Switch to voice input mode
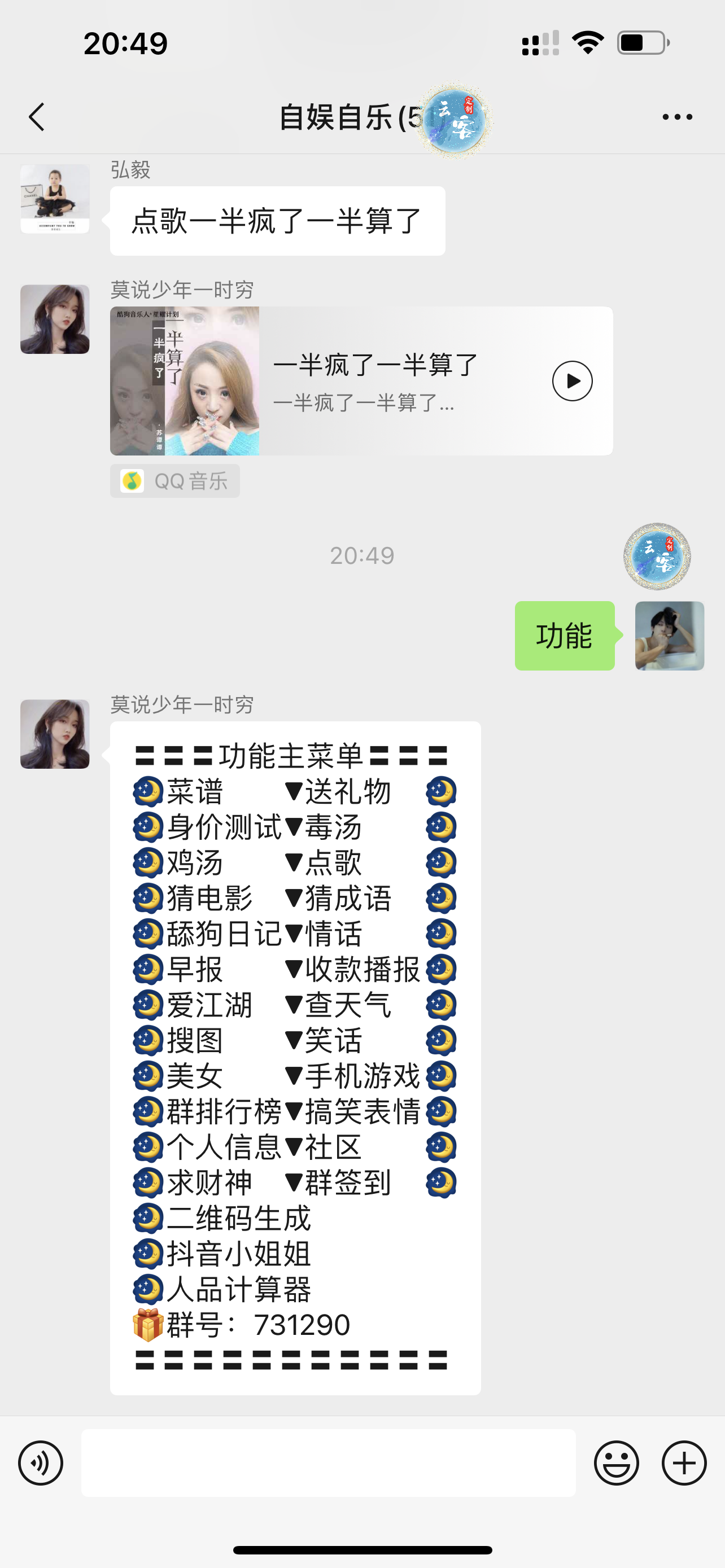 40,1462
